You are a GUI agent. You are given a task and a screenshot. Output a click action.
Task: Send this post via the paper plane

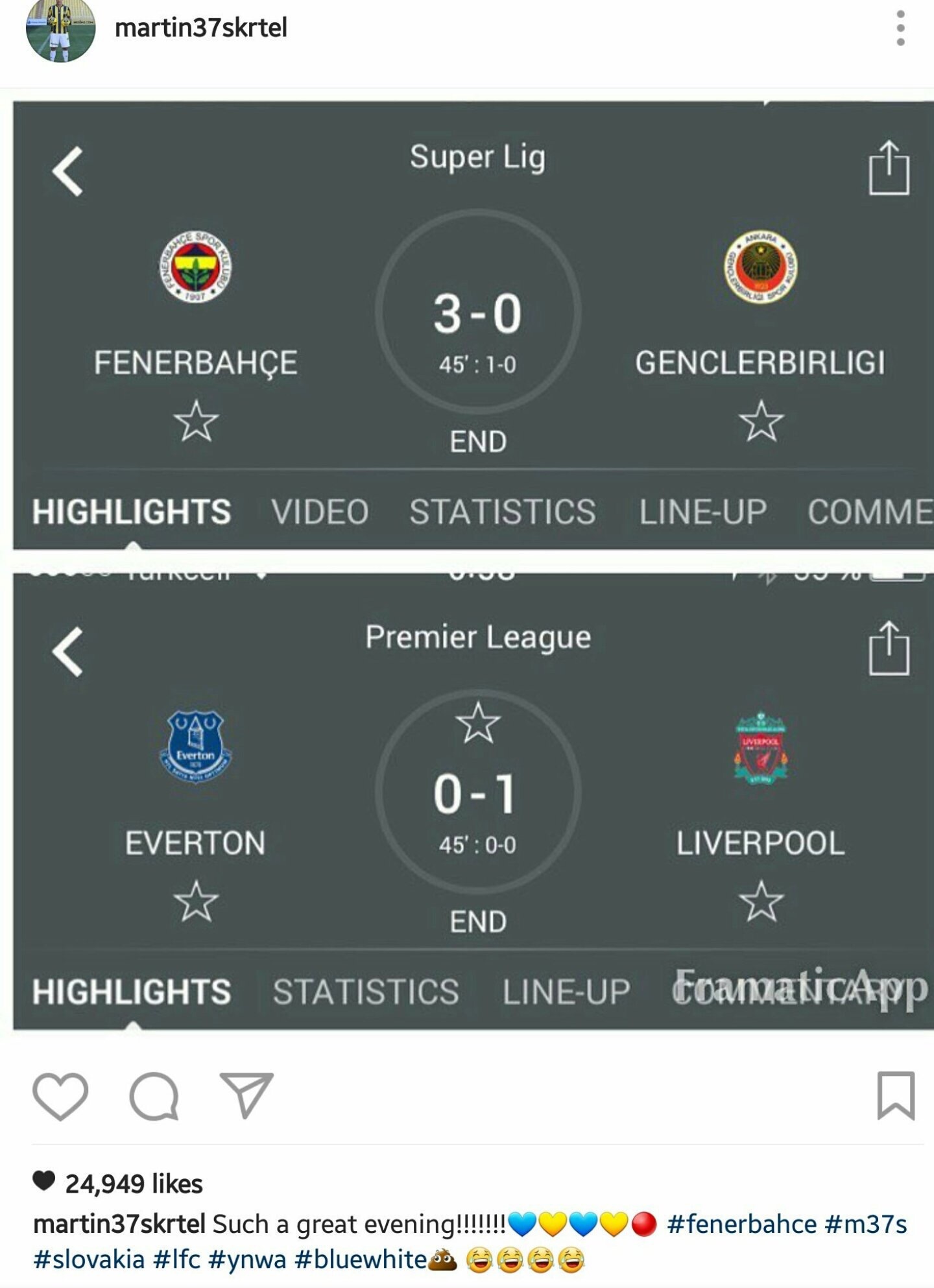click(246, 1095)
